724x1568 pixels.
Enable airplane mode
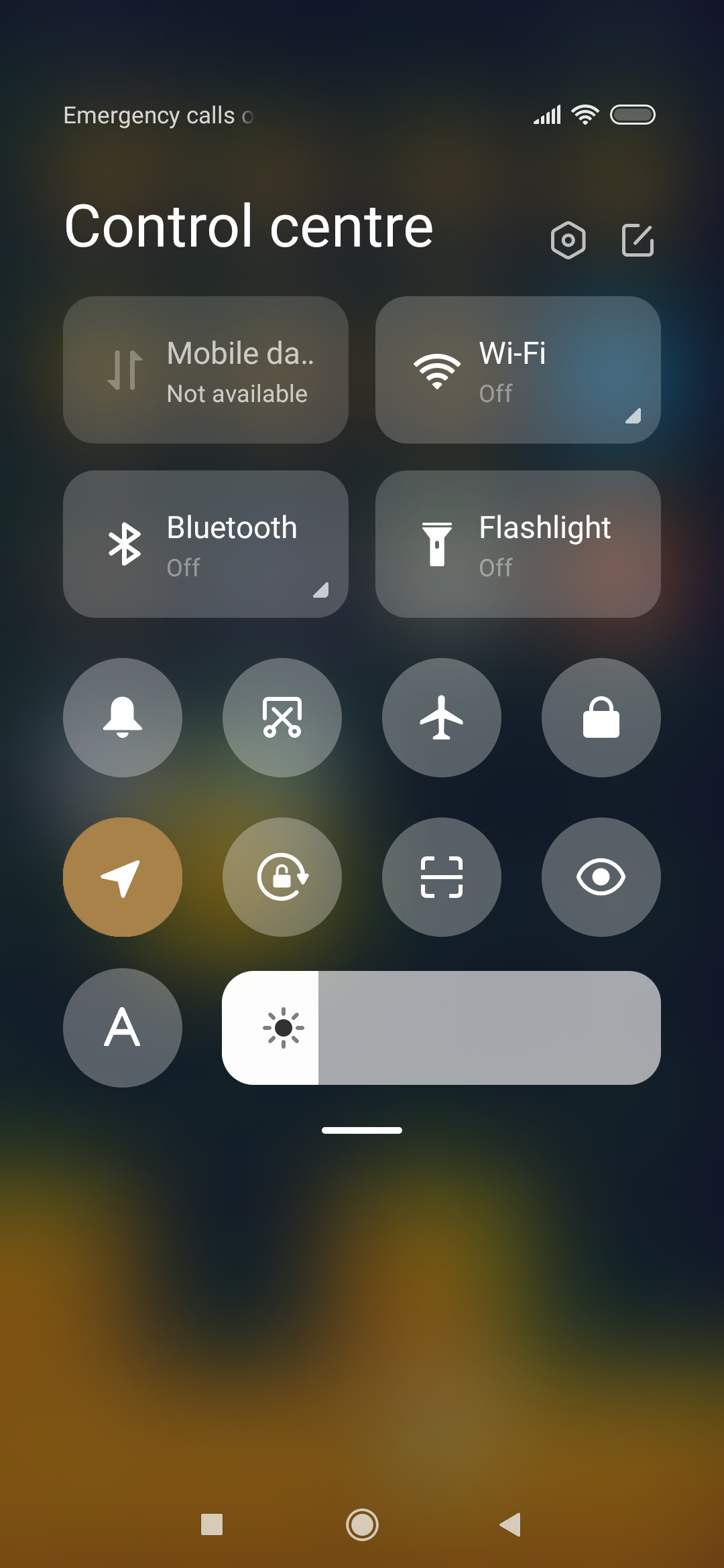point(442,718)
